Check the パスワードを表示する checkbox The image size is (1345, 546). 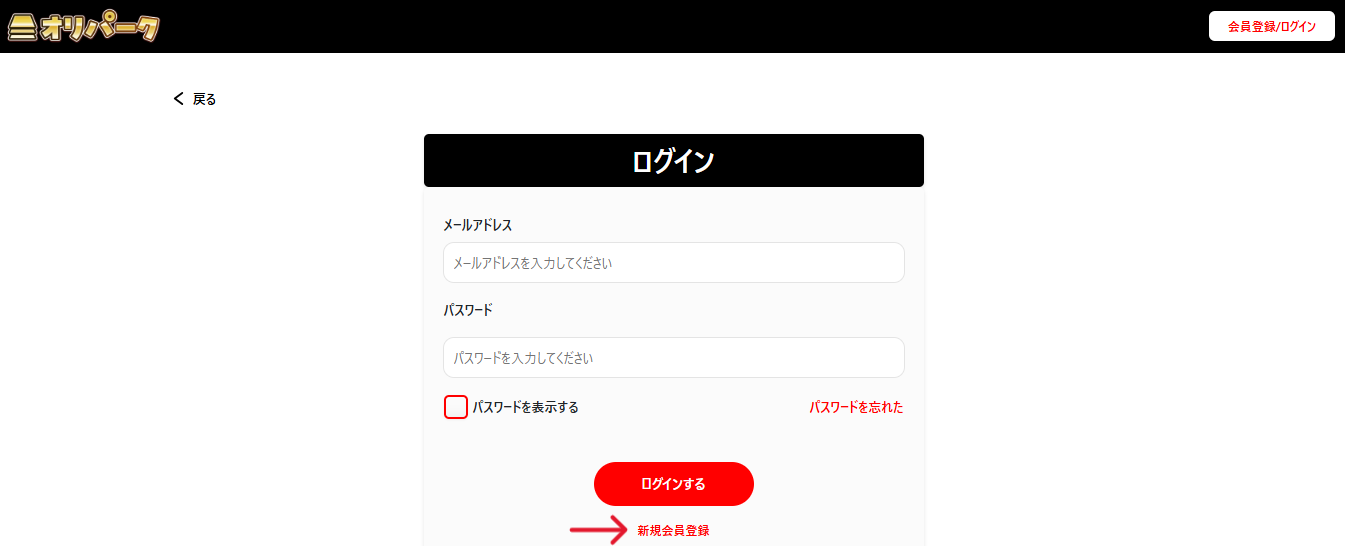456,407
